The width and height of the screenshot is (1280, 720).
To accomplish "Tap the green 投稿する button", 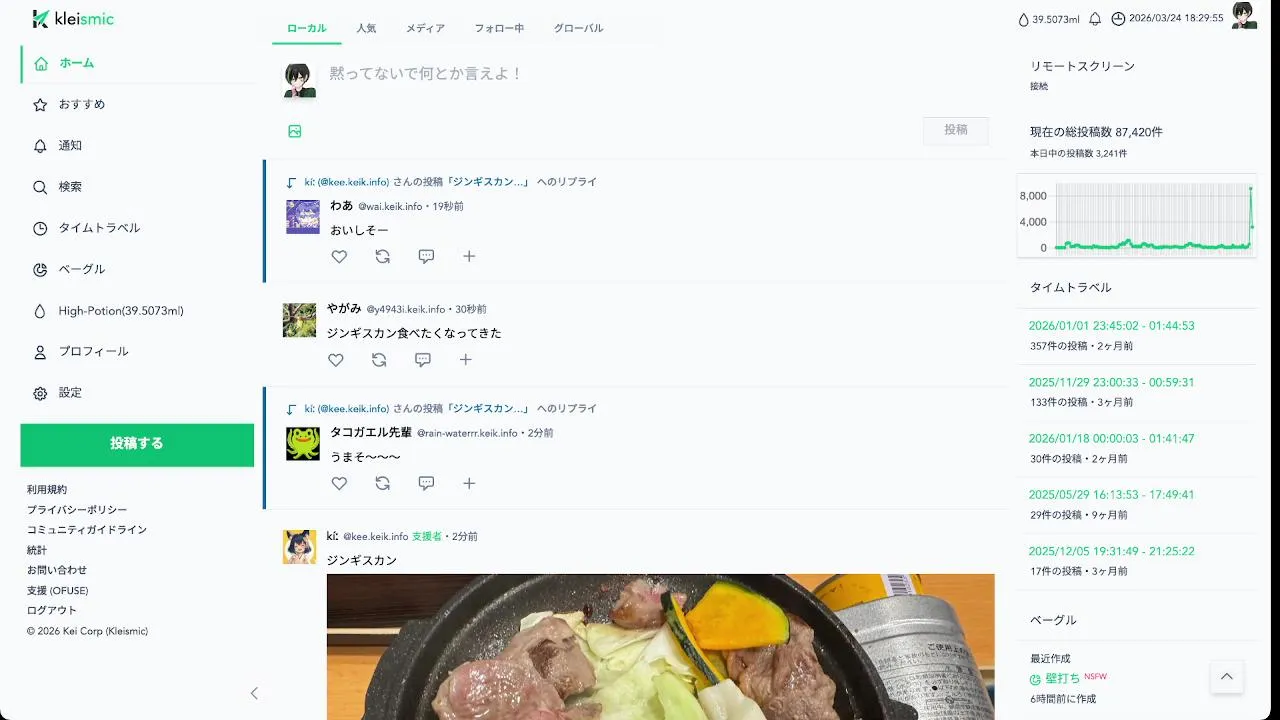I will (x=137, y=444).
